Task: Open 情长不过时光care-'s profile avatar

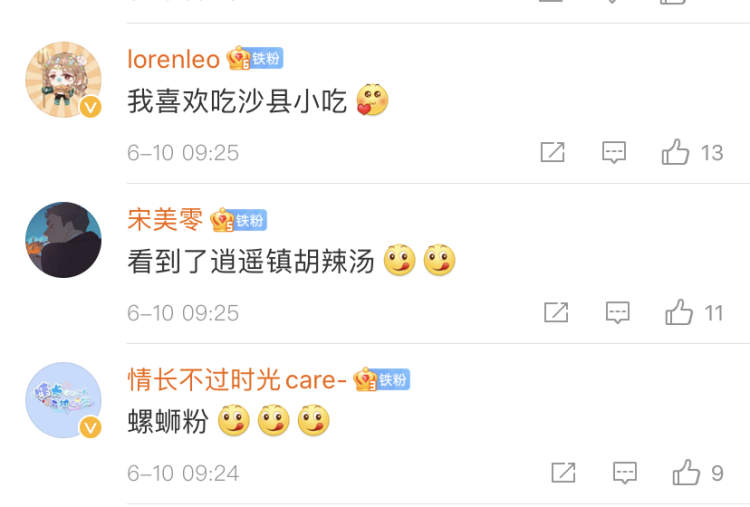Action: 63,400
